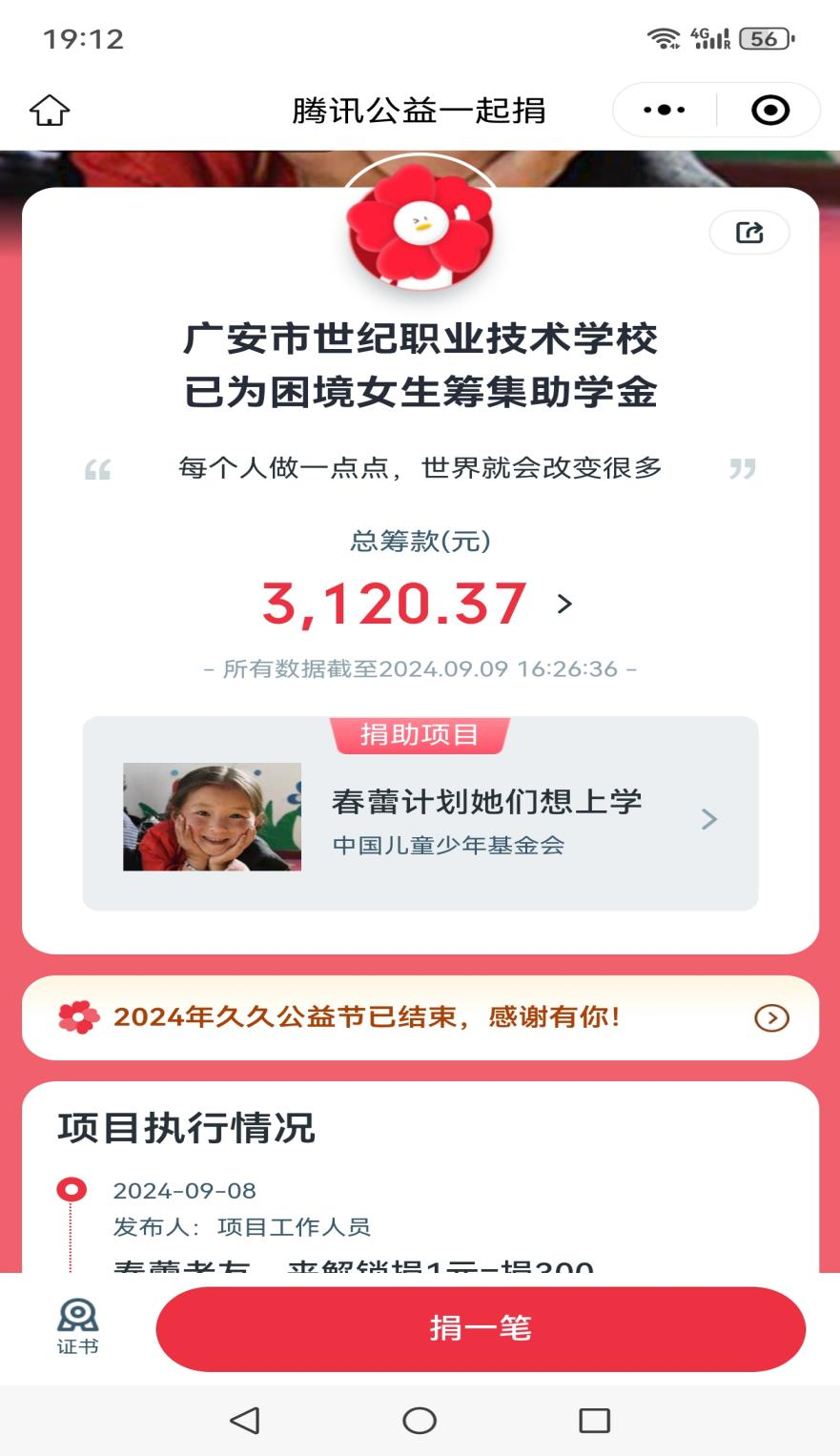The height and width of the screenshot is (1456, 840).
Task: Open the 证书 certificate
Action: 77,1326
